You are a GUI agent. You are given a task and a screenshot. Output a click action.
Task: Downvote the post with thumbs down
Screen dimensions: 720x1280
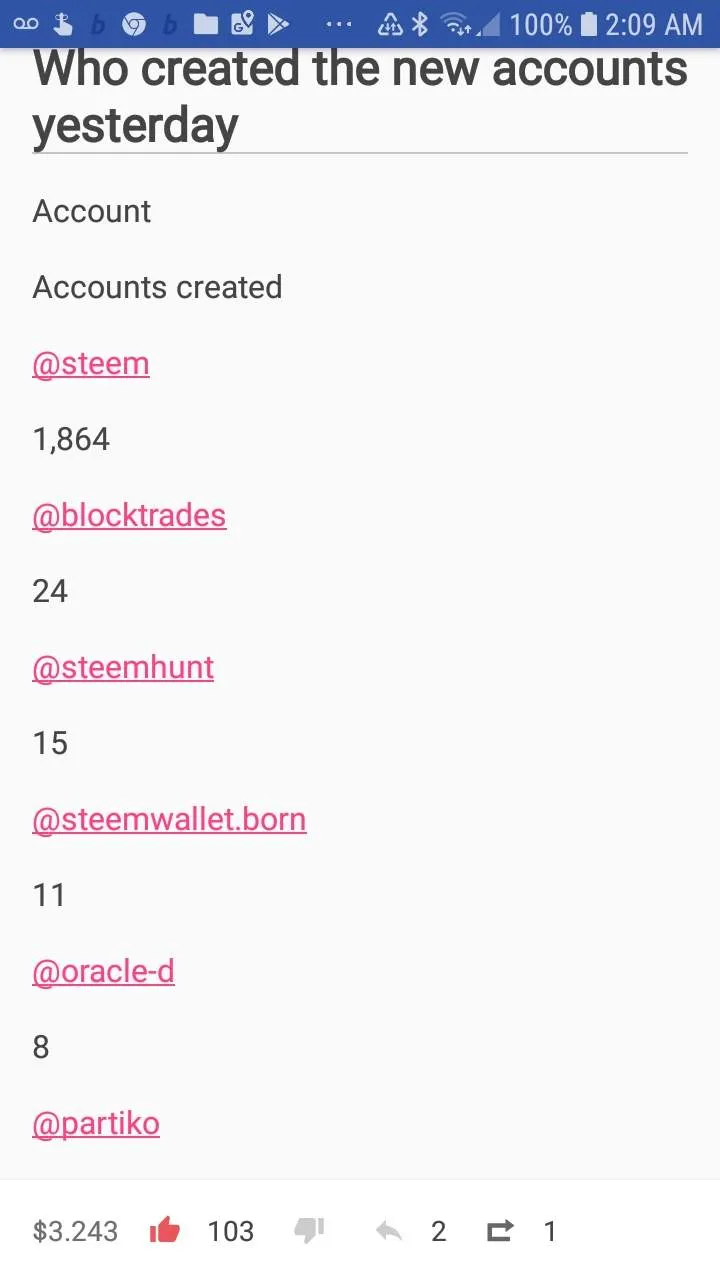pos(310,1231)
